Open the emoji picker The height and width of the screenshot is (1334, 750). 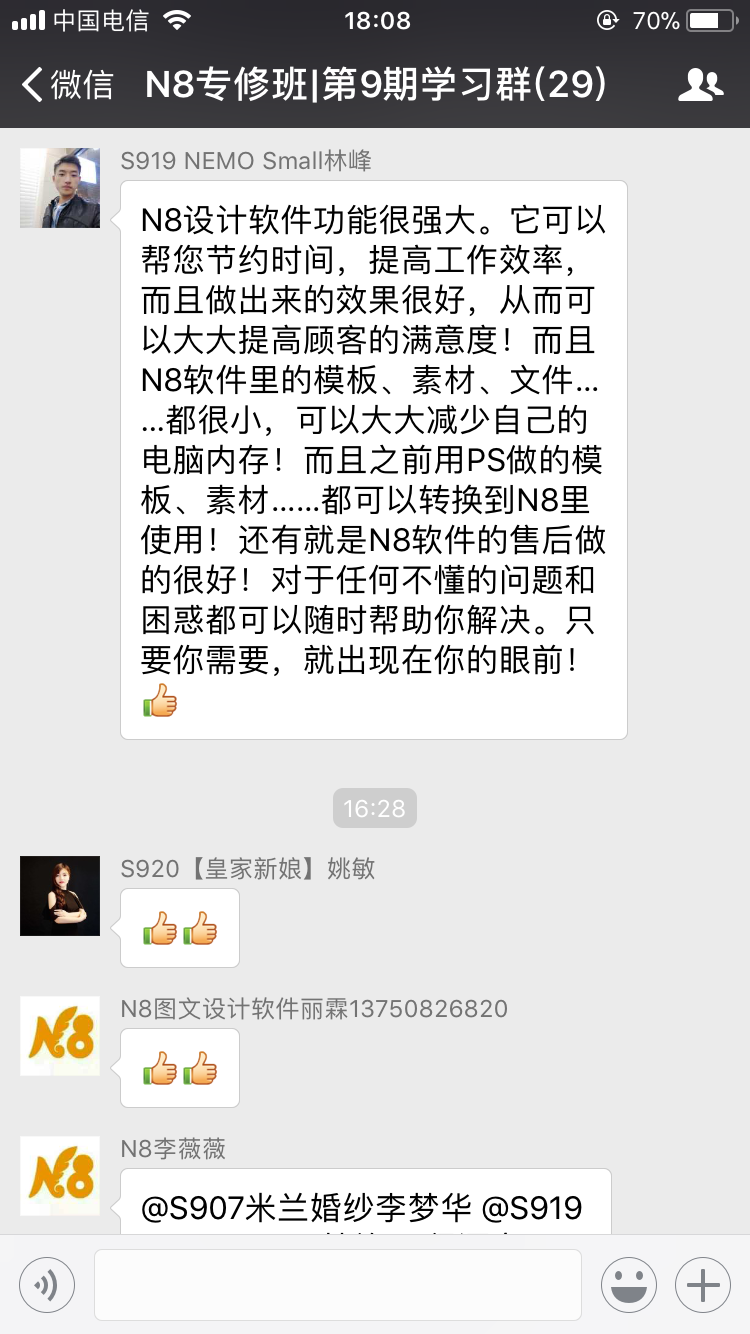coord(628,1285)
